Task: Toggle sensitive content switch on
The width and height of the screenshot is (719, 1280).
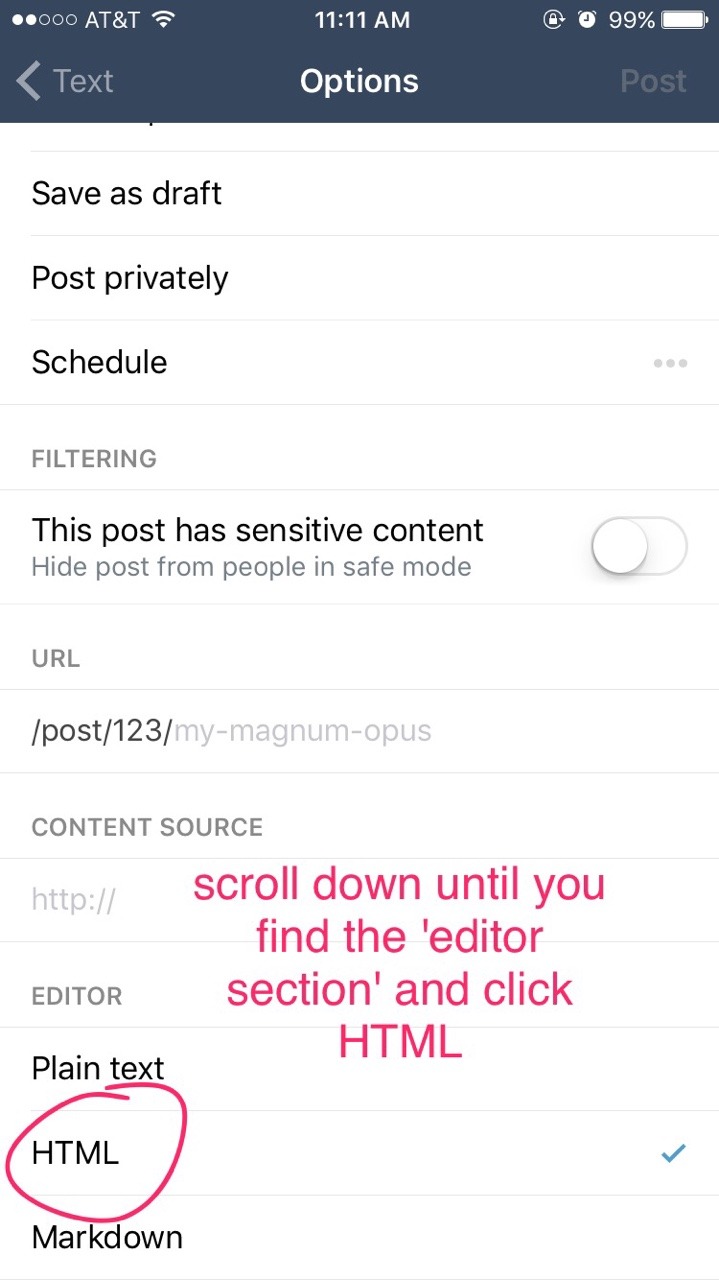Action: (639, 547)
